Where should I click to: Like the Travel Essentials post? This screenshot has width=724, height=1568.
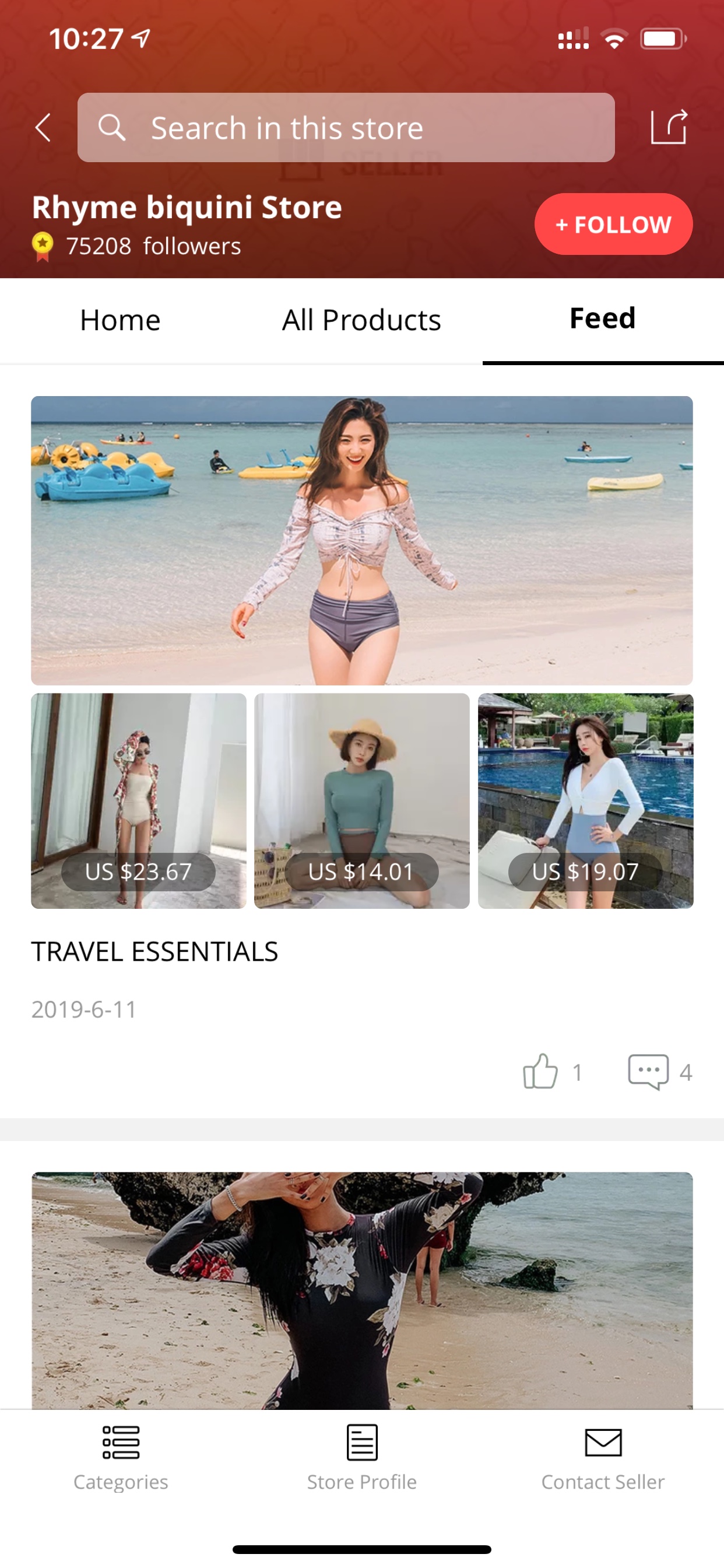click(x=540, y=1072)
